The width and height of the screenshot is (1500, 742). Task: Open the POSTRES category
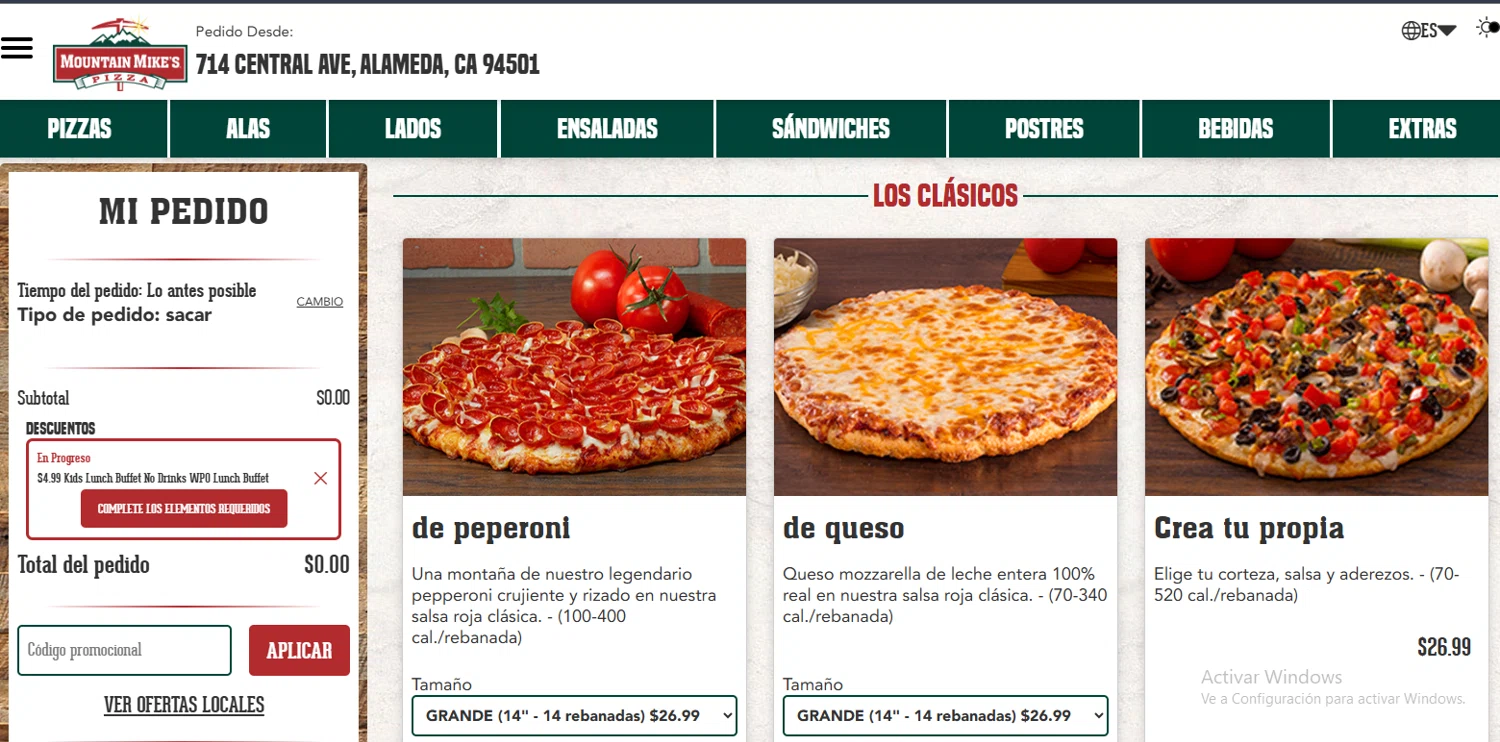[1044, 129]
